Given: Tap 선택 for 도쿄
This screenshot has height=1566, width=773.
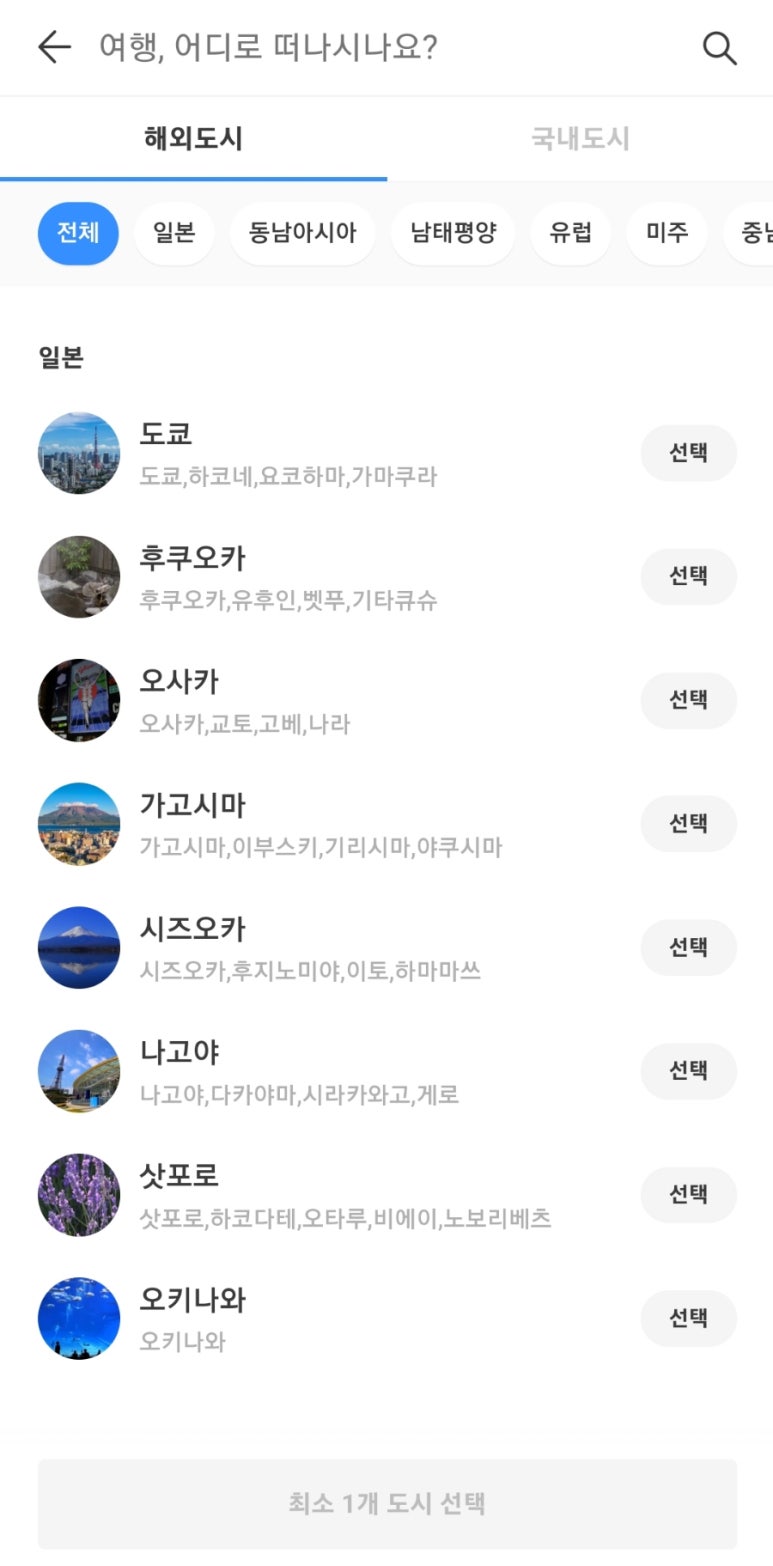Looking at the screenshot, I should pos(688,453).
